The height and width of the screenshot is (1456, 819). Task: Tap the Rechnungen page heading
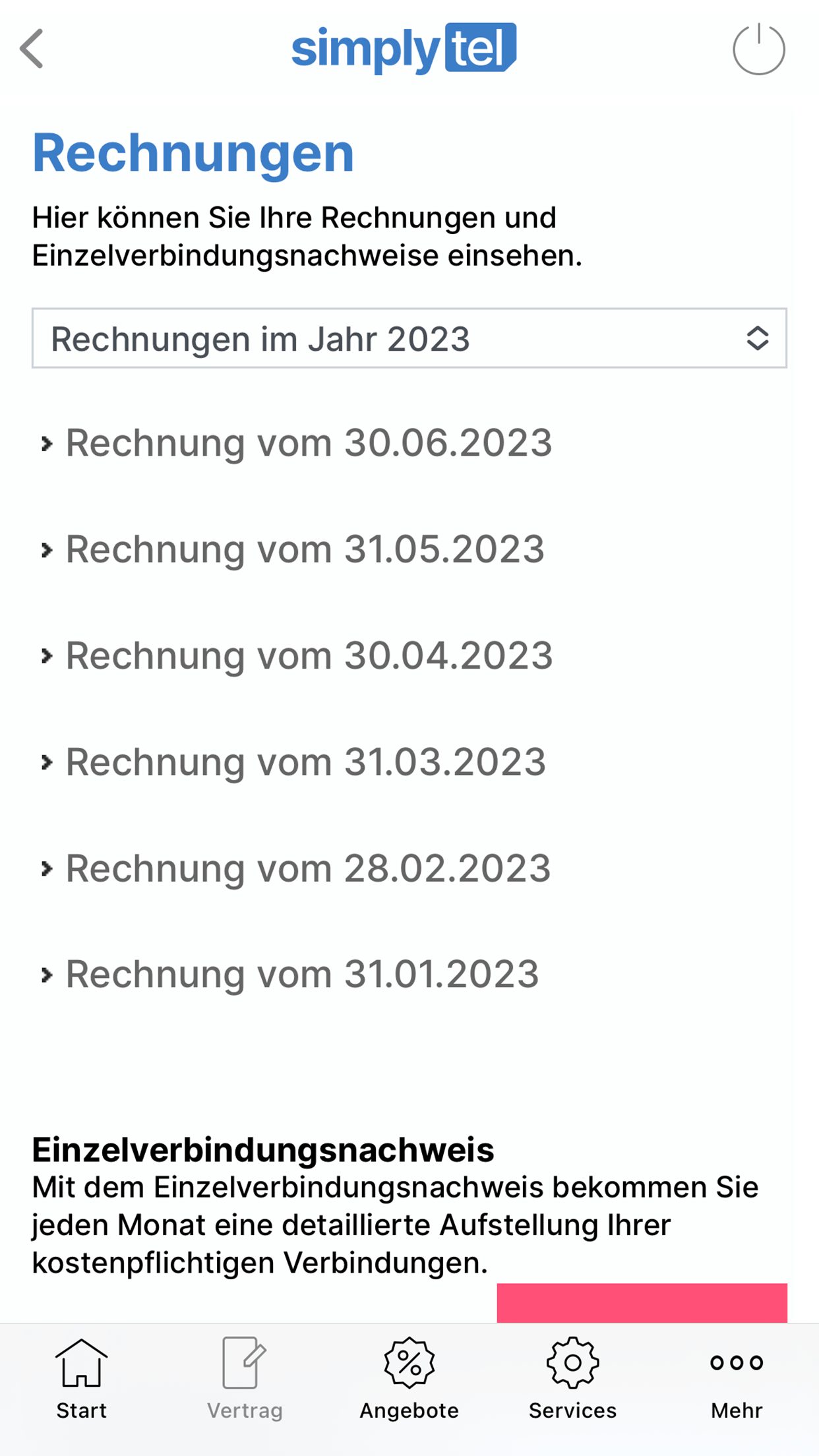pyautogui.click(x=193, y=152)
